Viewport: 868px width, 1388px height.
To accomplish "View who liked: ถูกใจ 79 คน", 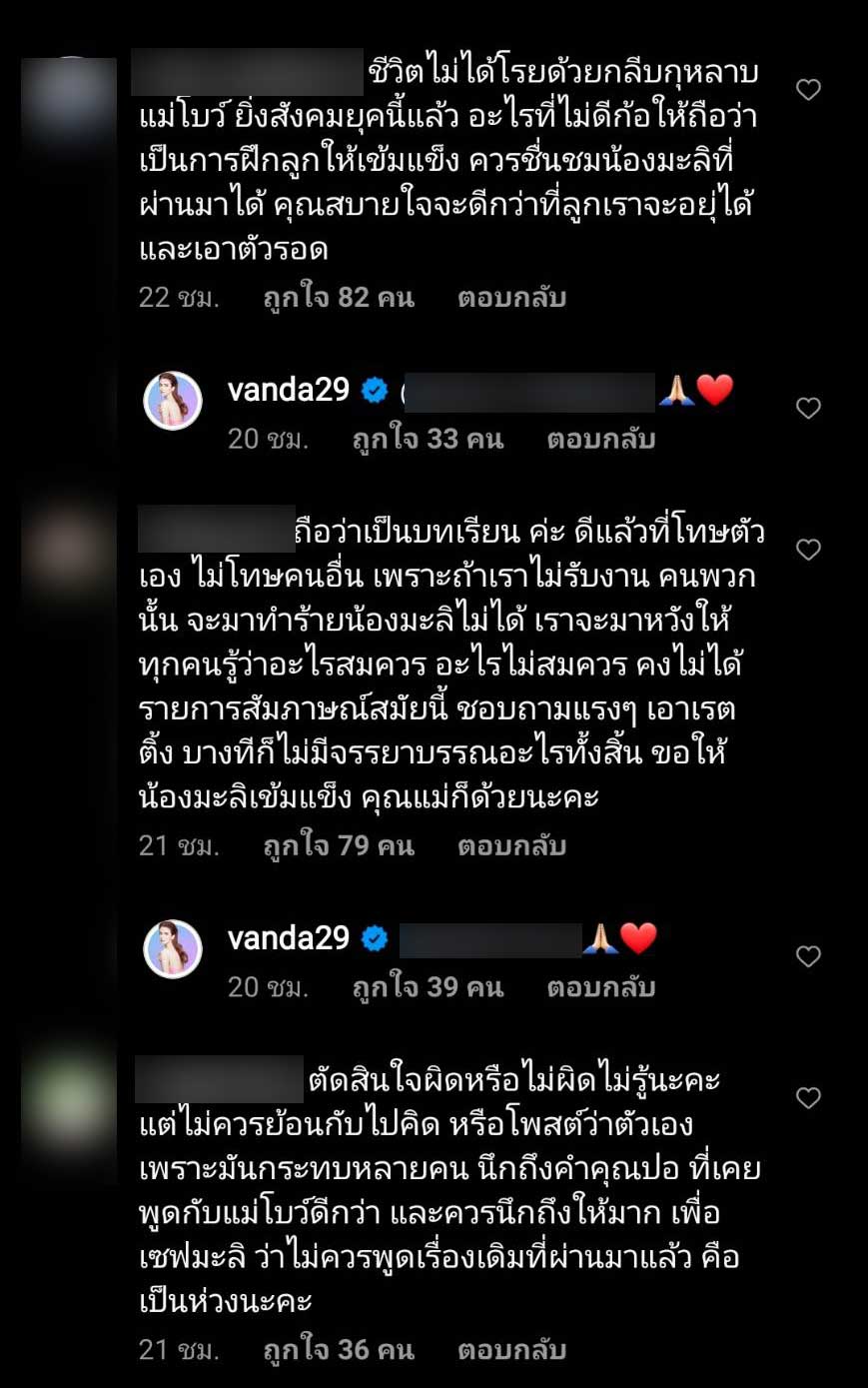I will (x=339, y=846).
